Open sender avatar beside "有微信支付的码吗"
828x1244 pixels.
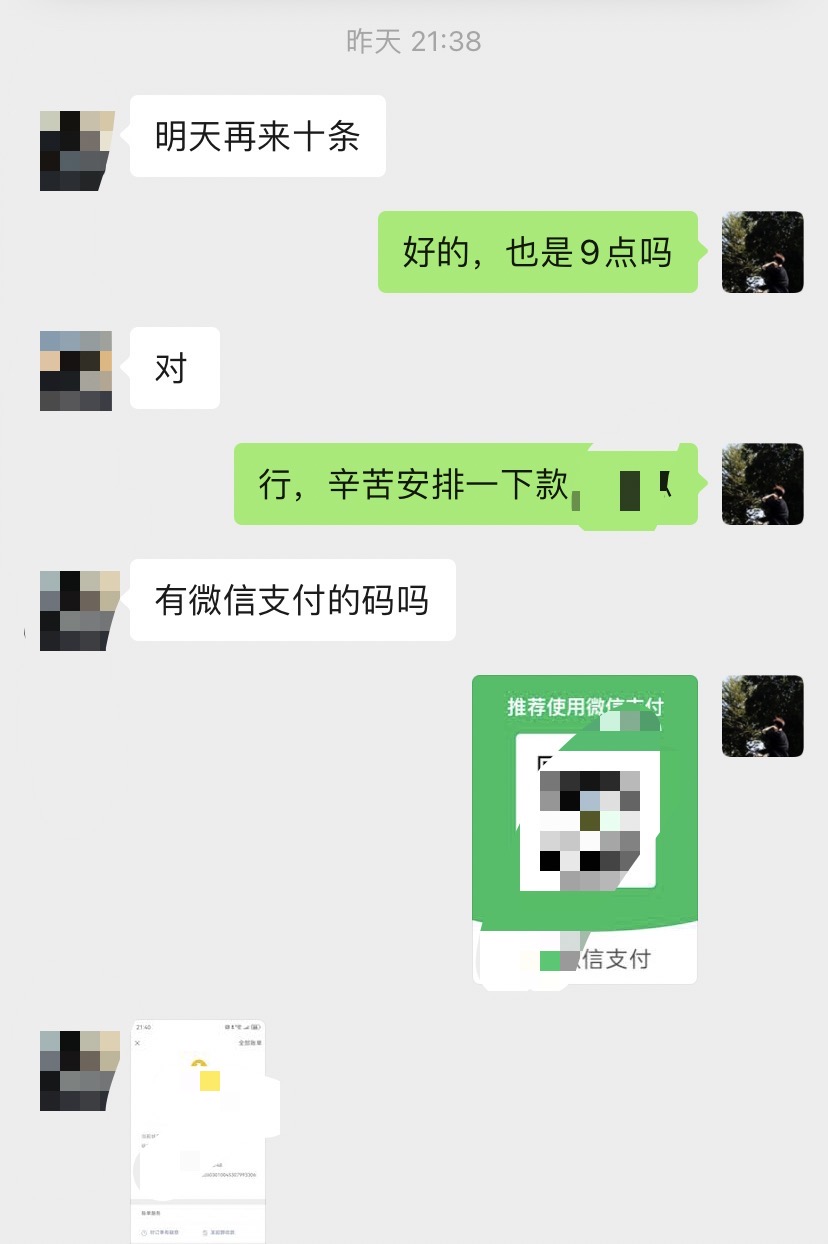(77, 610)
